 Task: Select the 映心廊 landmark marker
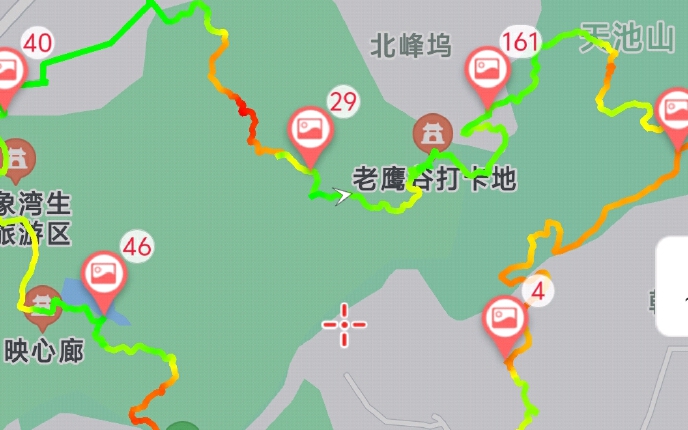[x=43, y=302]
